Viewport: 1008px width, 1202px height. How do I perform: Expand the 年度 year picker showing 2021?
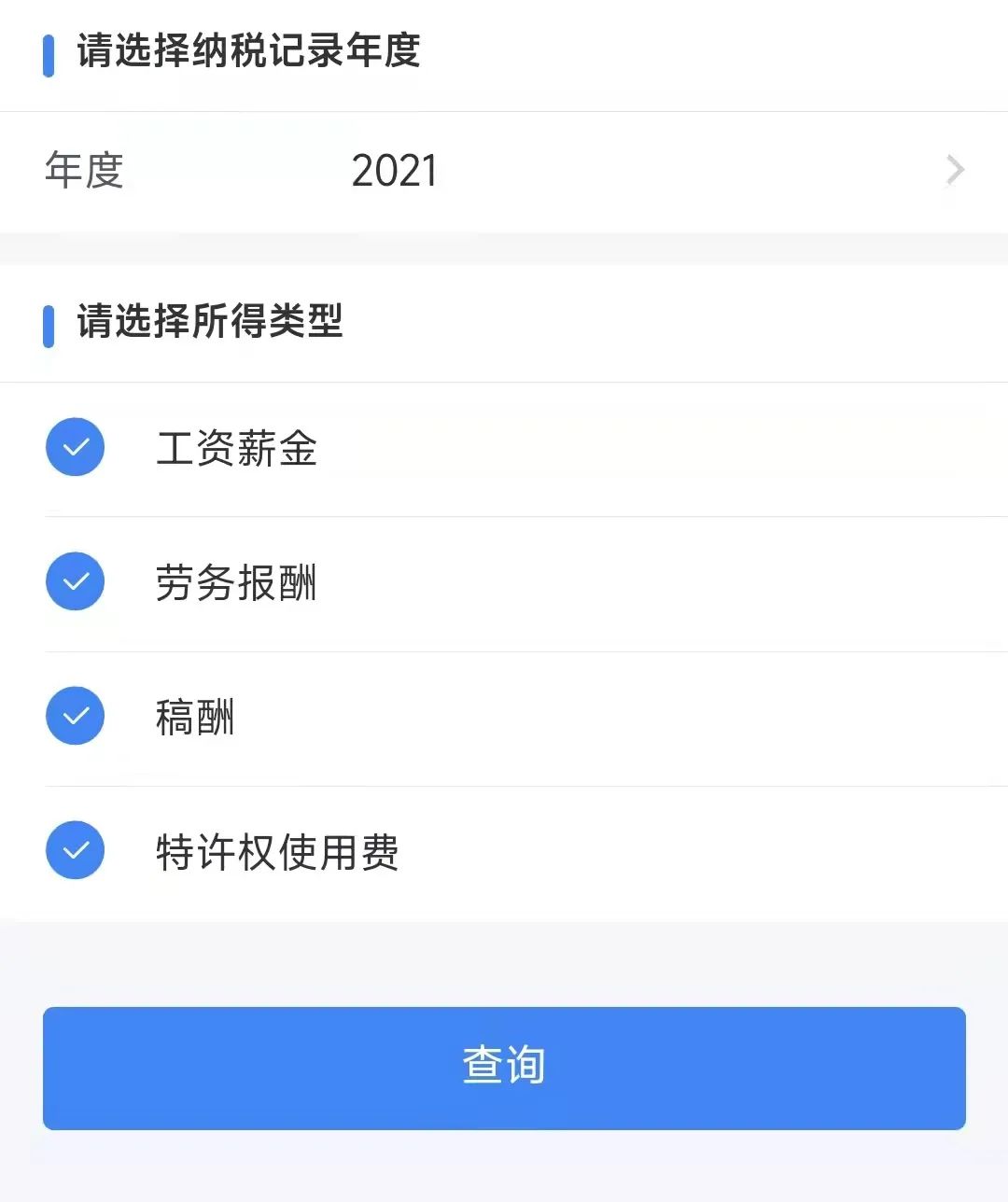[504, 170]
